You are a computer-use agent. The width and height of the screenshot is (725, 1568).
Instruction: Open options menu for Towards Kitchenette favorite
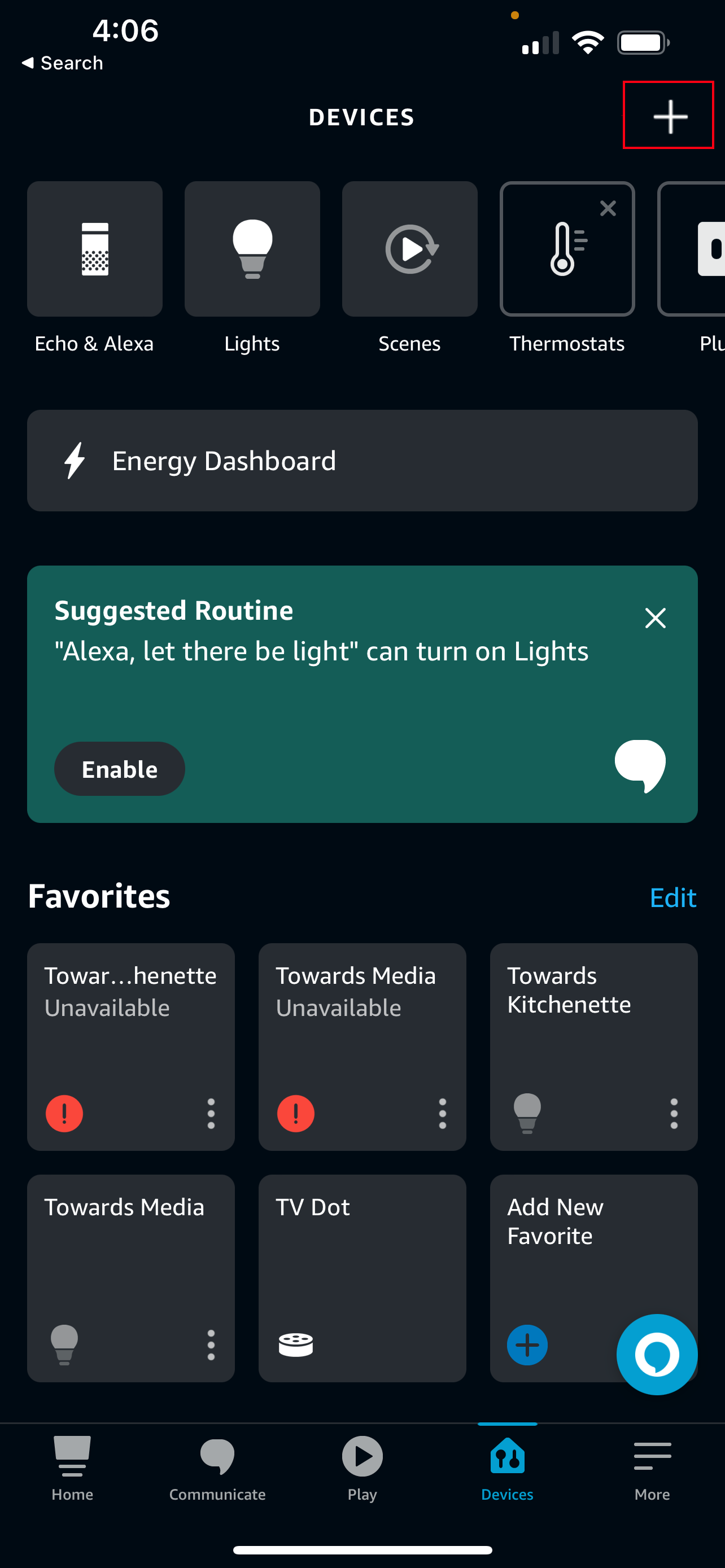click(672, 1114)
